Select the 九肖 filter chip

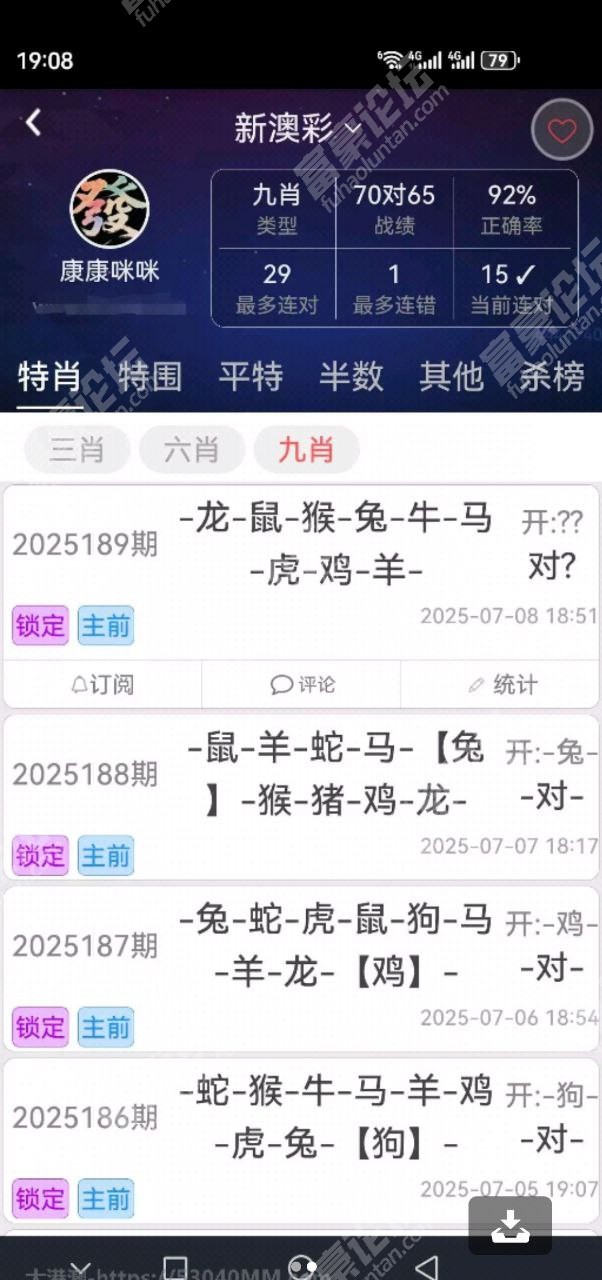(x=306, y=450)
